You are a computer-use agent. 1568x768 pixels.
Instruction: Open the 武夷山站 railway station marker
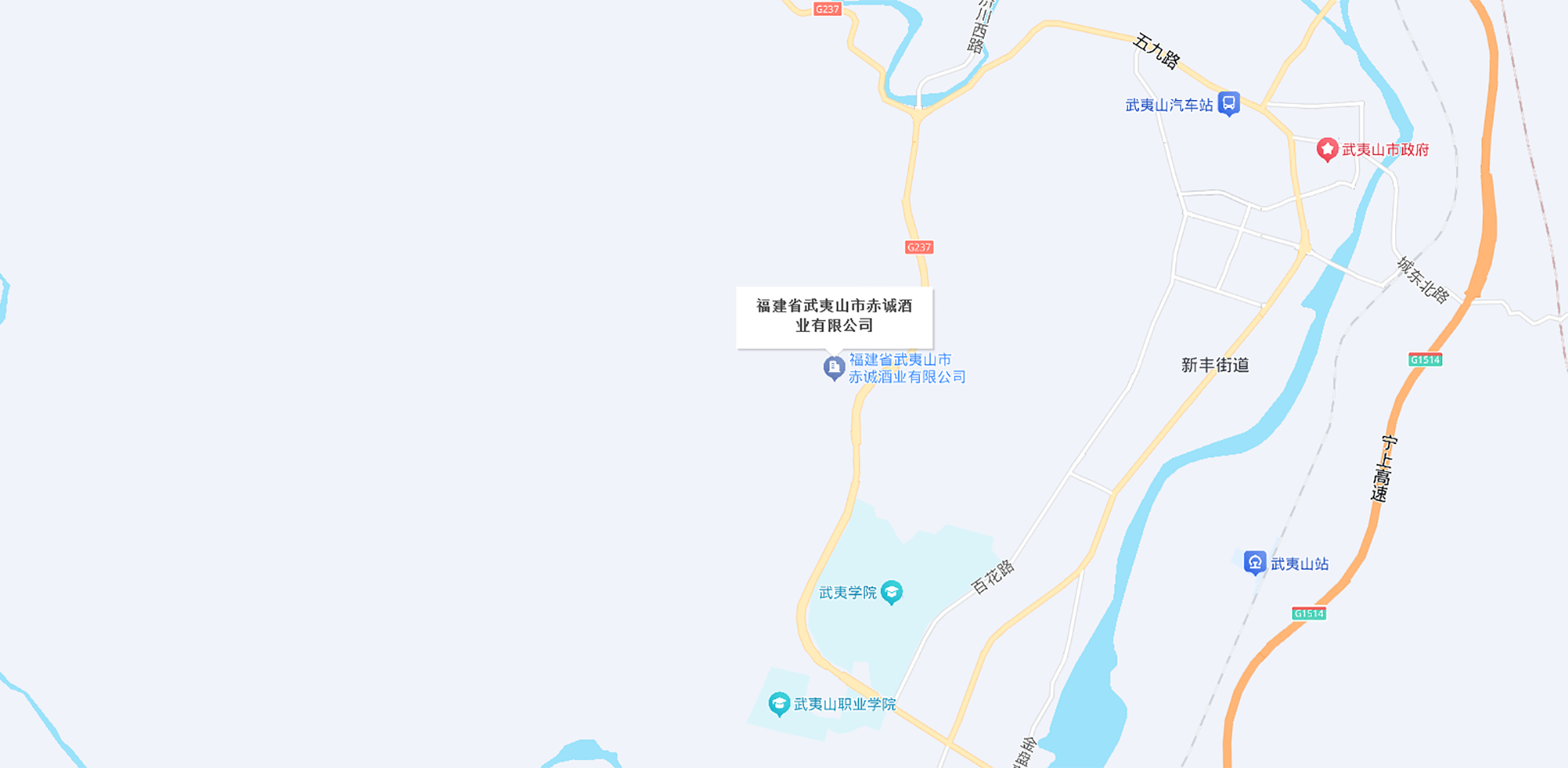[1254, 562]
